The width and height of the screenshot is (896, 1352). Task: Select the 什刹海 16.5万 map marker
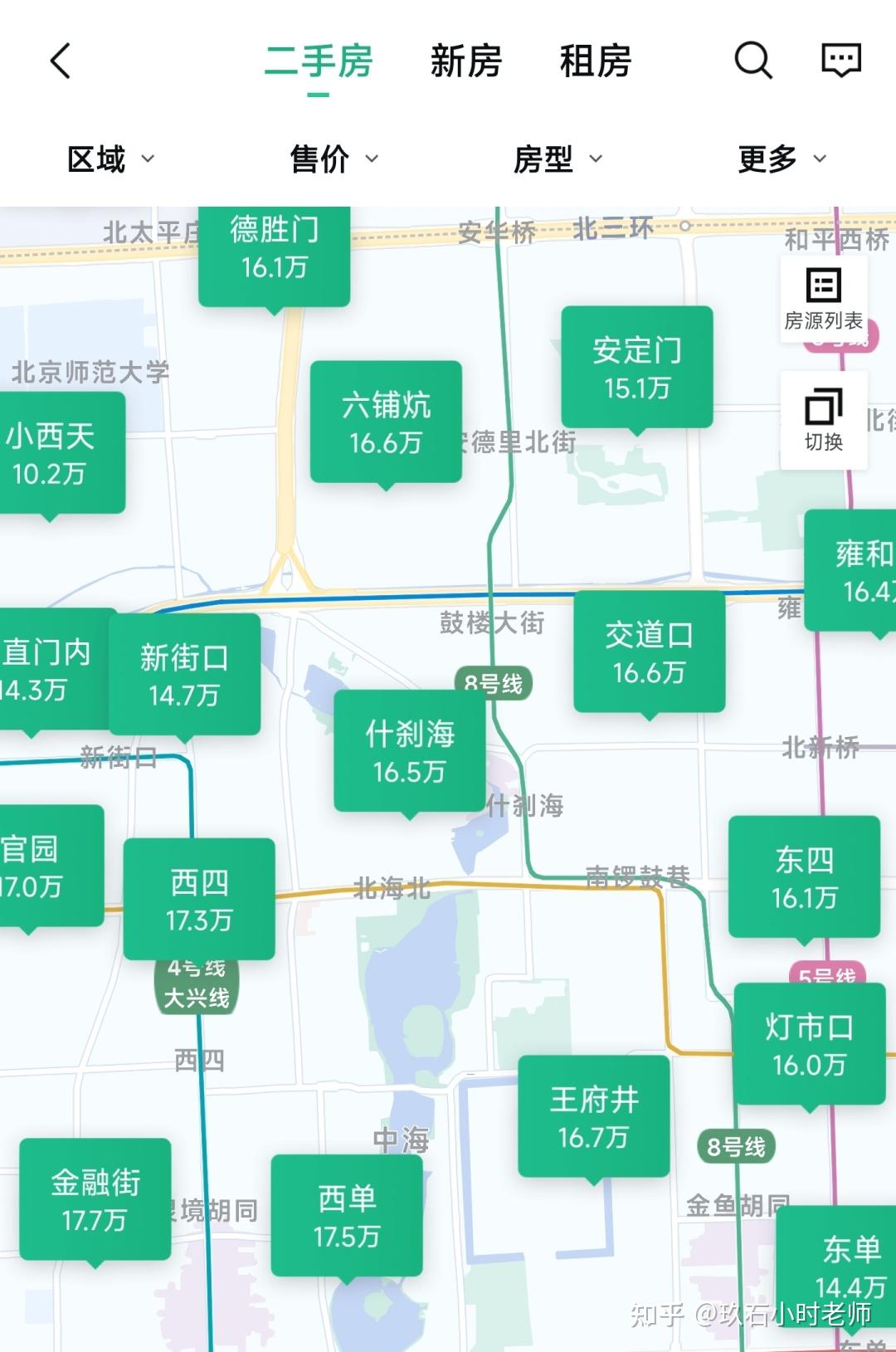[x=410, y=751]
